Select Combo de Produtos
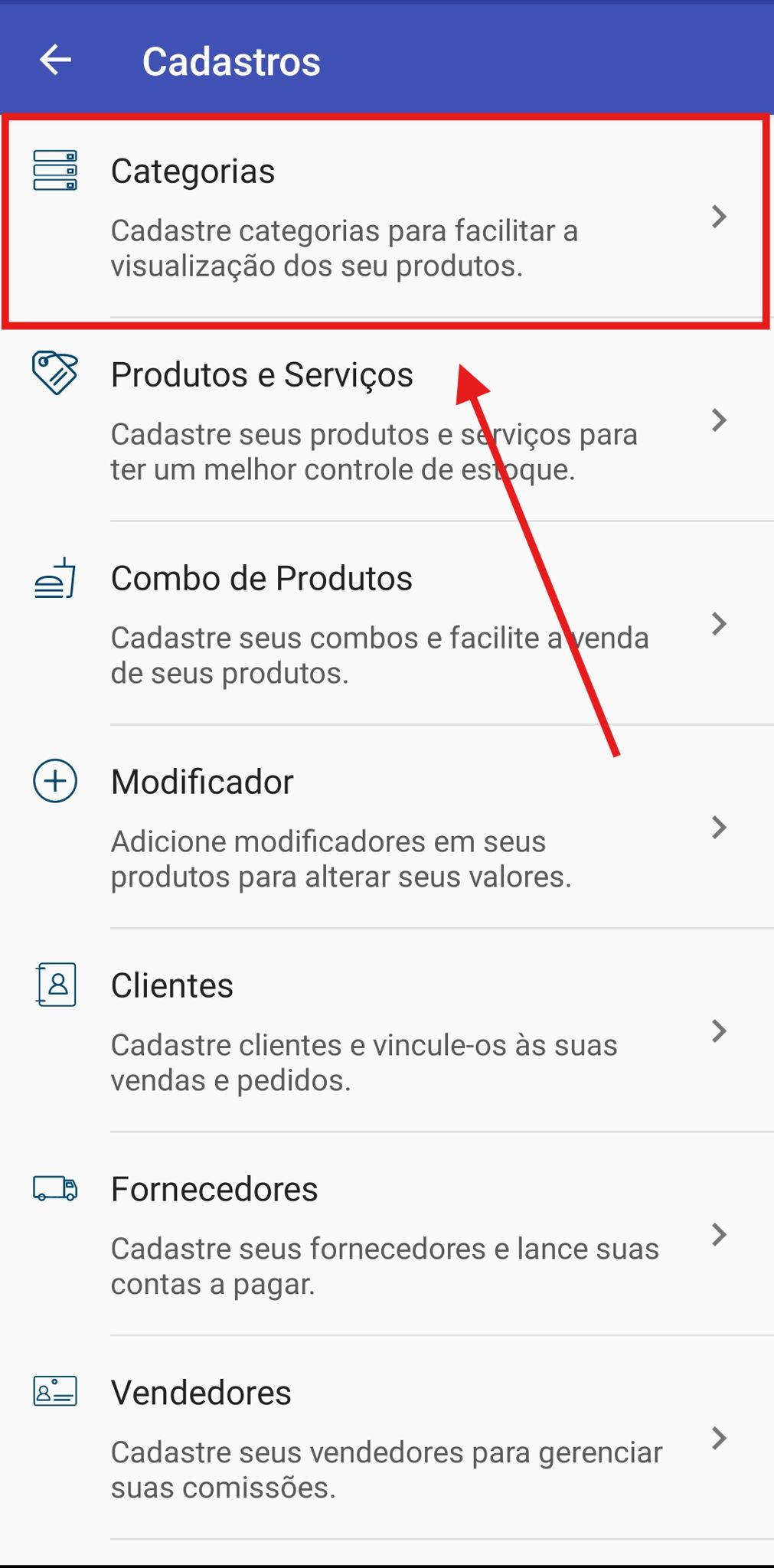This screenshot has width=774, height=1568. point(387,624)
